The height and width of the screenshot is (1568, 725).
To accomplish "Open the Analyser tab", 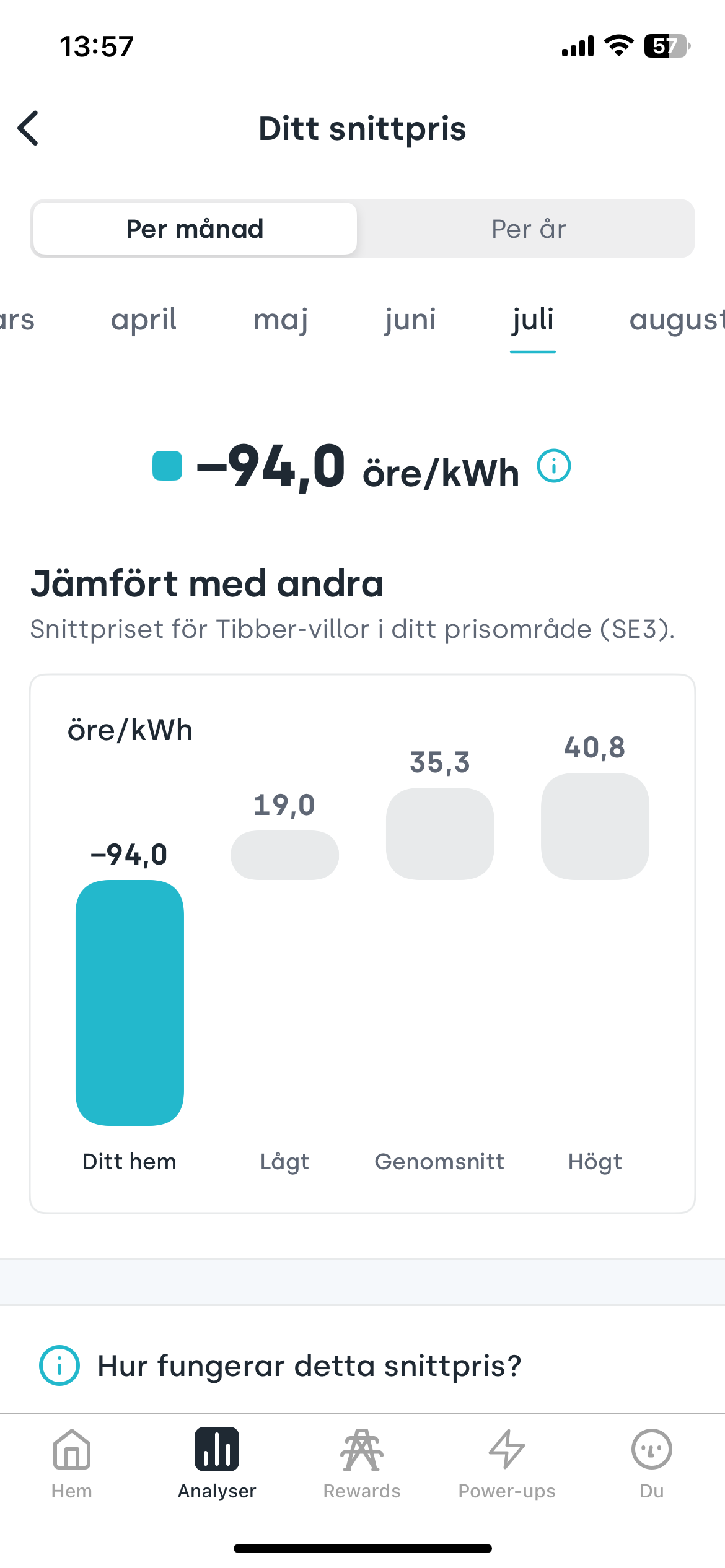I will pyautogui.click(x=217, y=1464).
